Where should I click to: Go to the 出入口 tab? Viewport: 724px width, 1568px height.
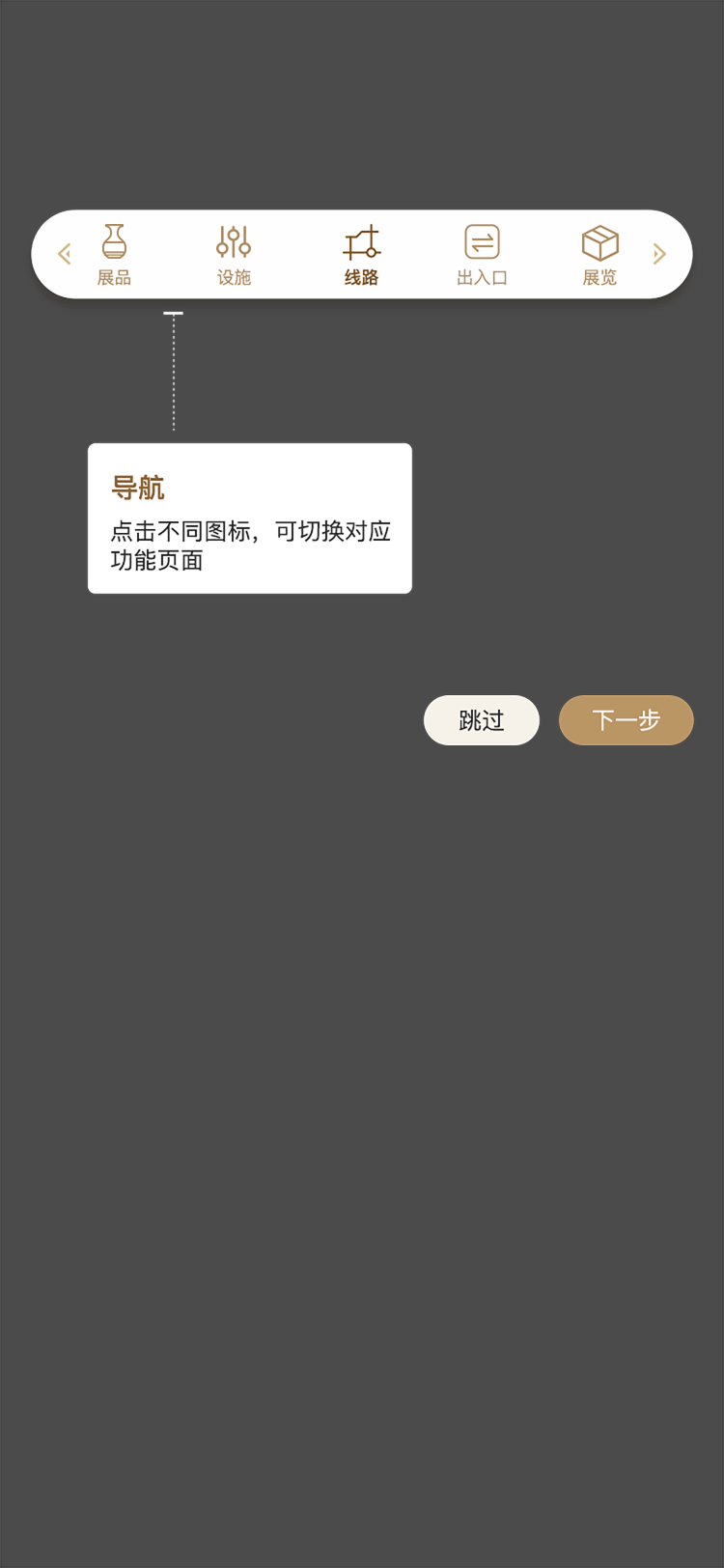[x=482, y=255]
